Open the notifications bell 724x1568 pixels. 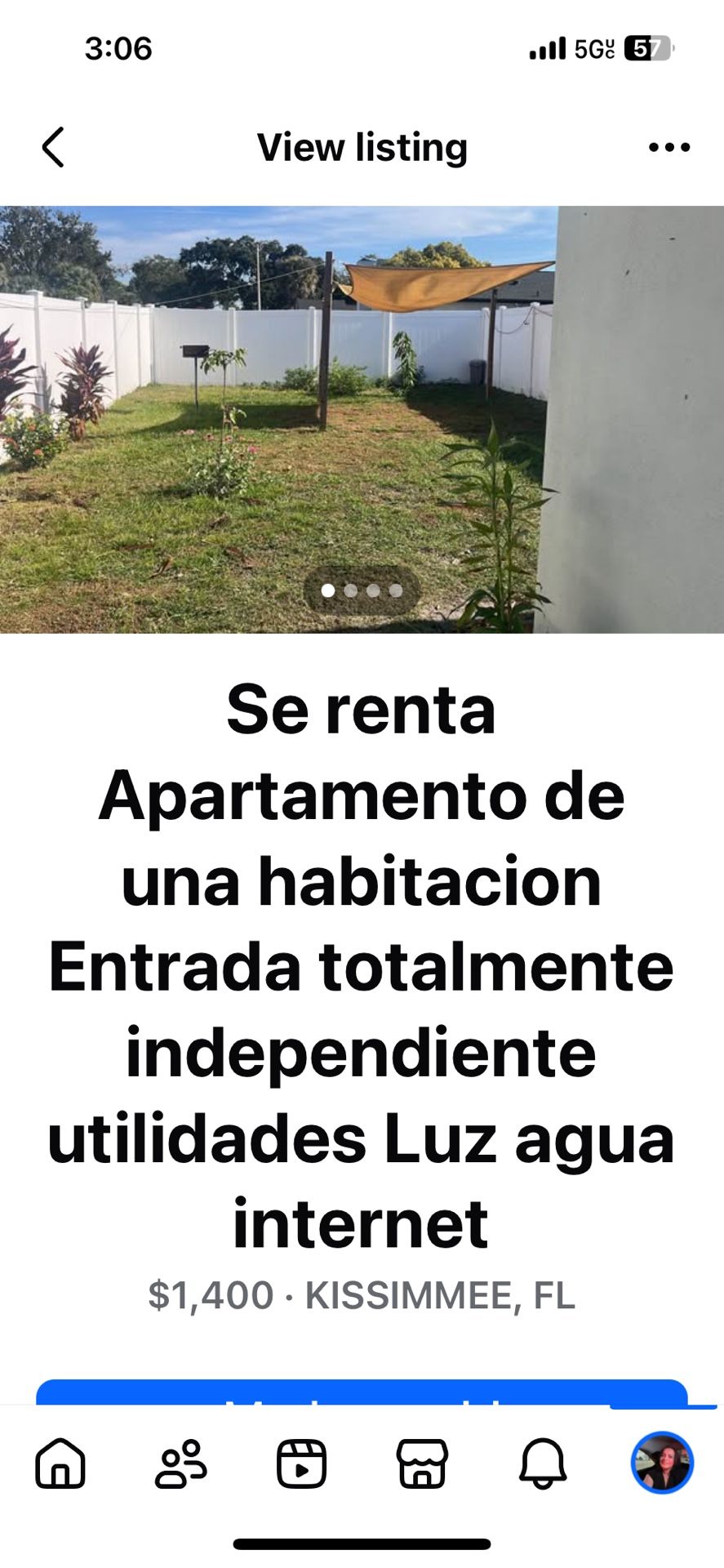tap(543, 1463)
